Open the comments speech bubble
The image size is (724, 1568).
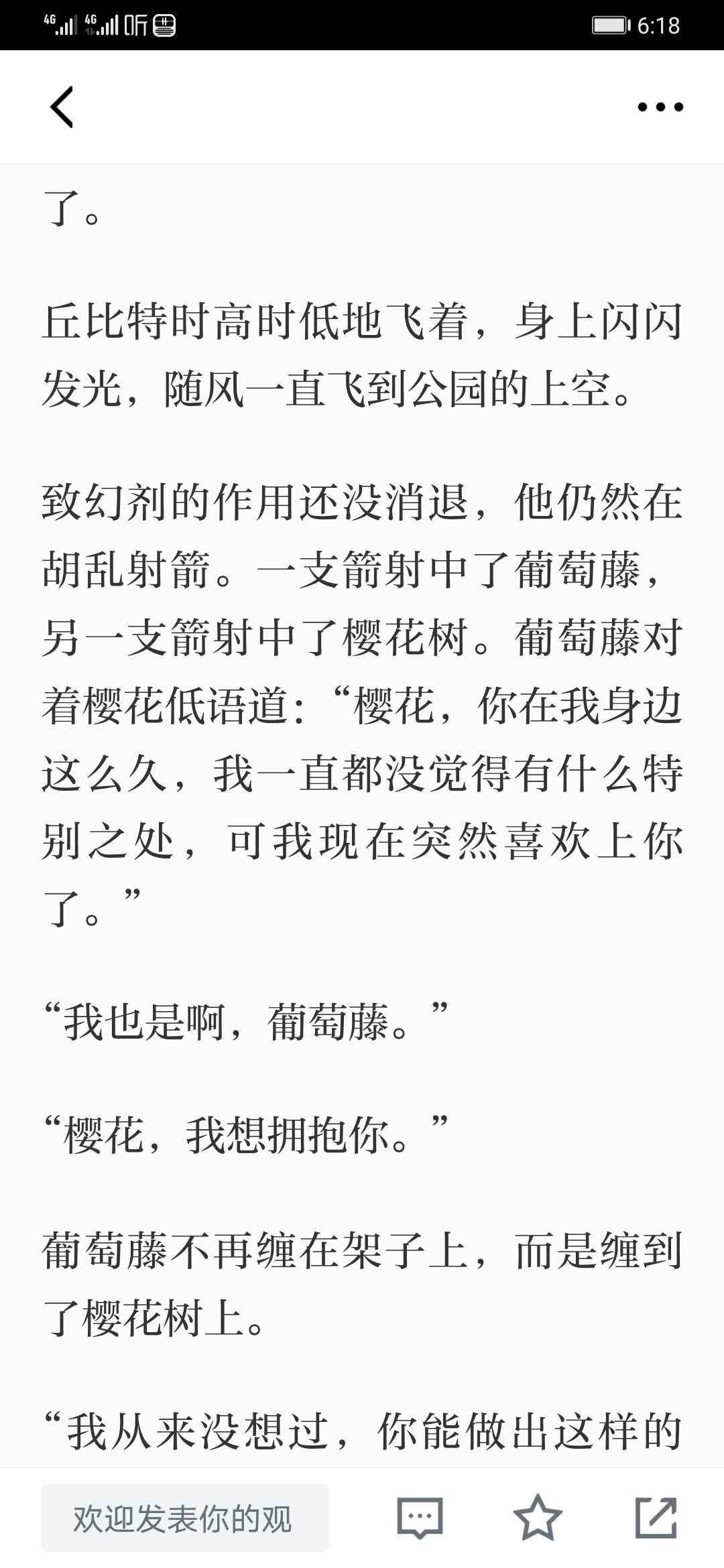pos(420,1518)
